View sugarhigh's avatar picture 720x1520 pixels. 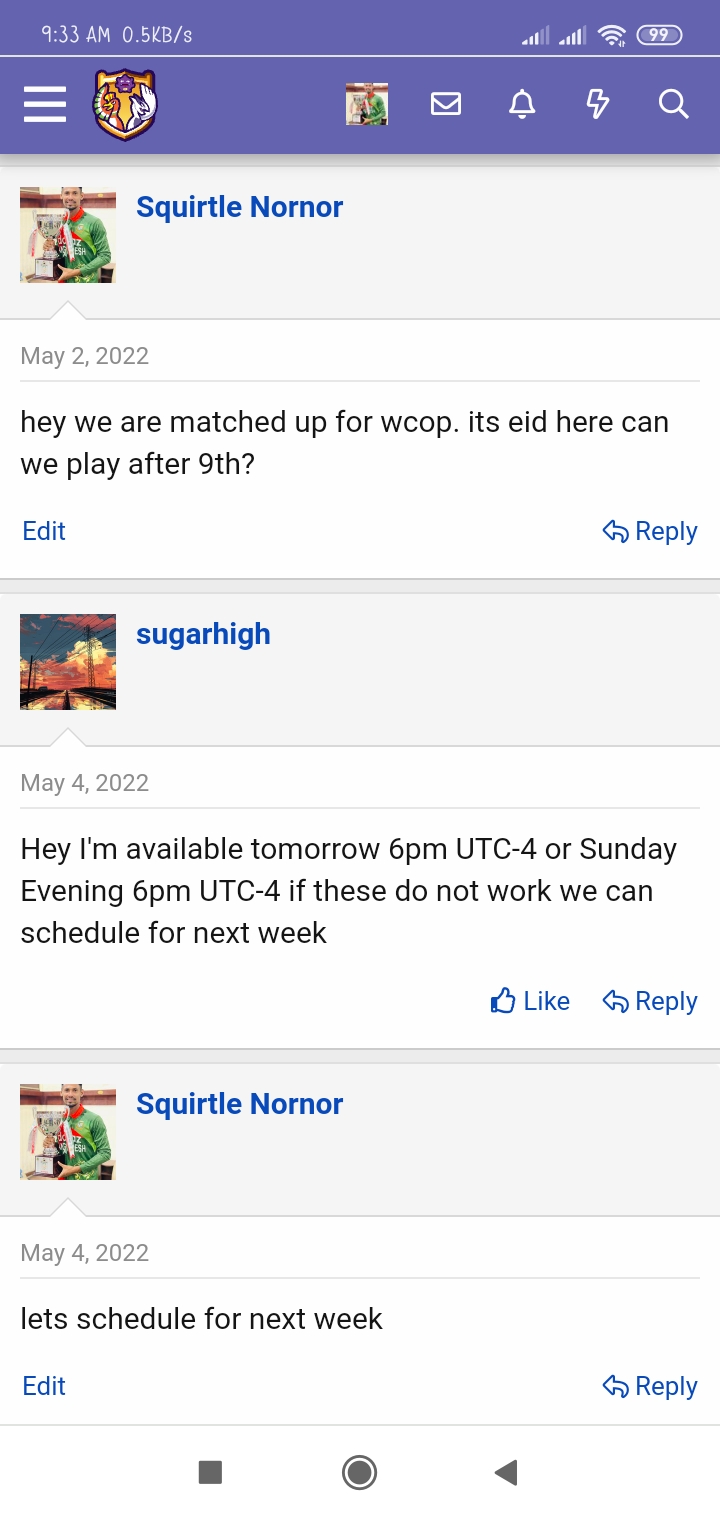[x=68, y=662]
